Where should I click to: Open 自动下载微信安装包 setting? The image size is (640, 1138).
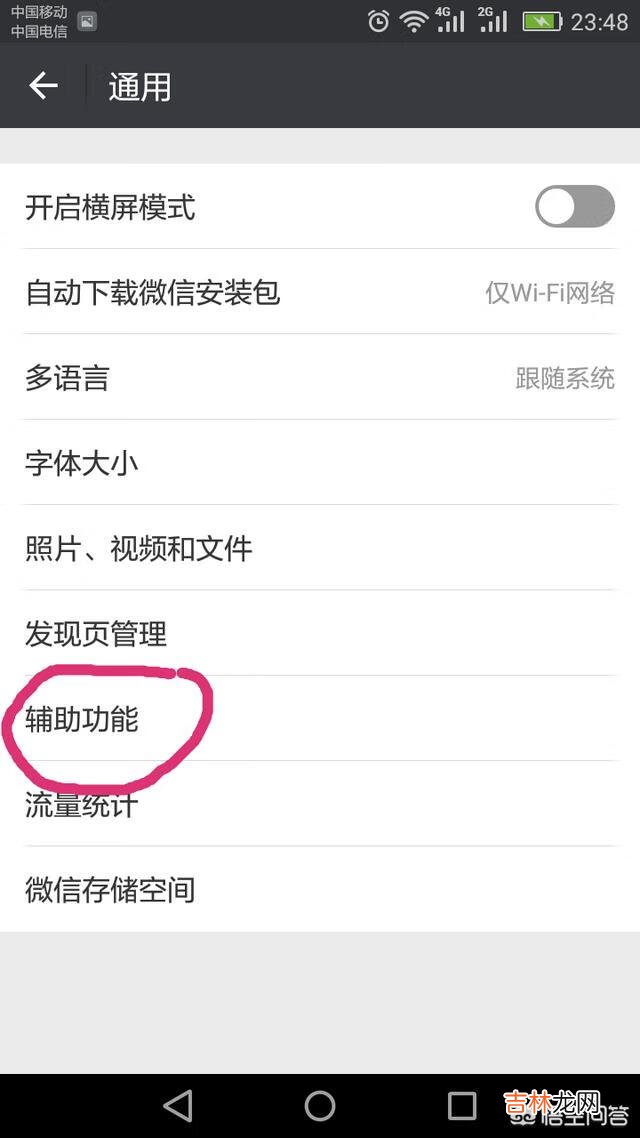tap(320, 293)
